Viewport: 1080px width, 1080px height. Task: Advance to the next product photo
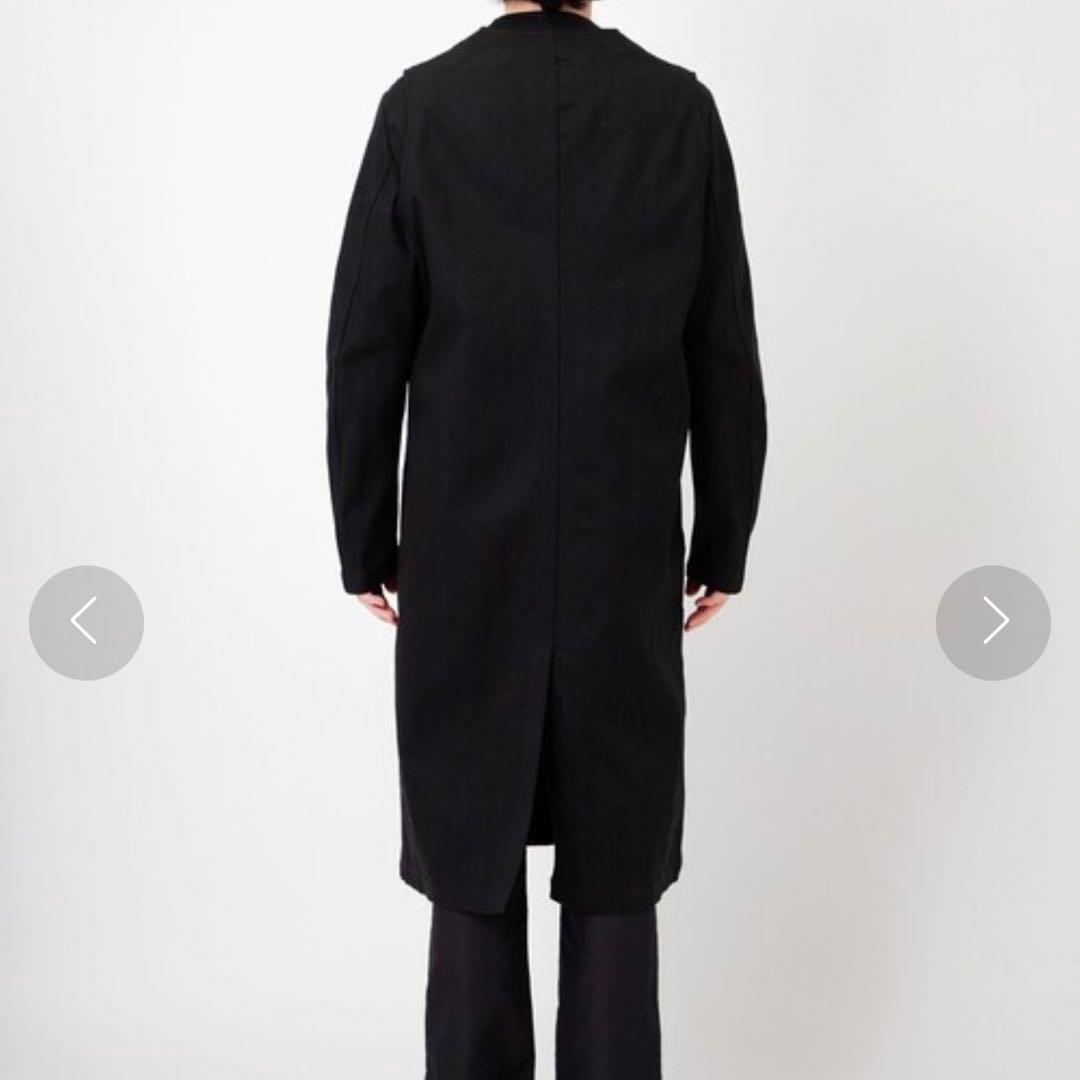pyautogui.click(x=993, y=622)
